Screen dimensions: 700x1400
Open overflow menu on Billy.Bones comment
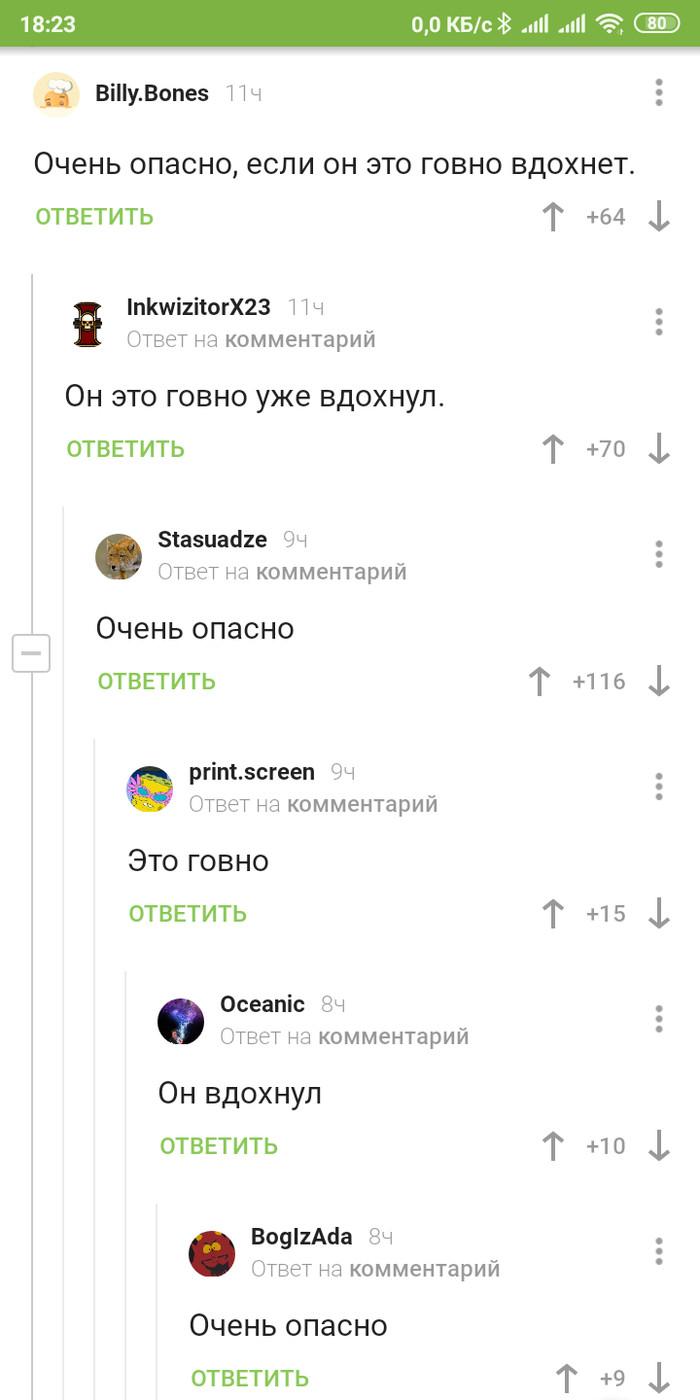point(658,92)
